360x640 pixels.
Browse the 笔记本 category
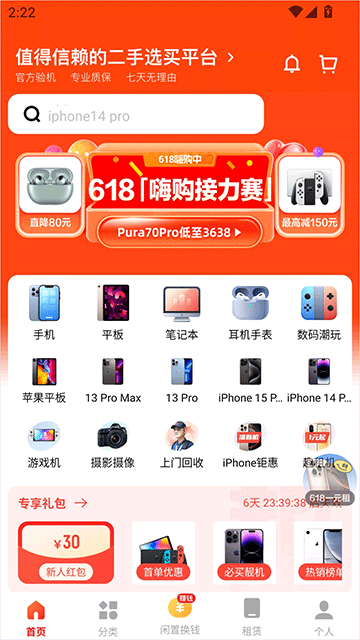(181, 312)
